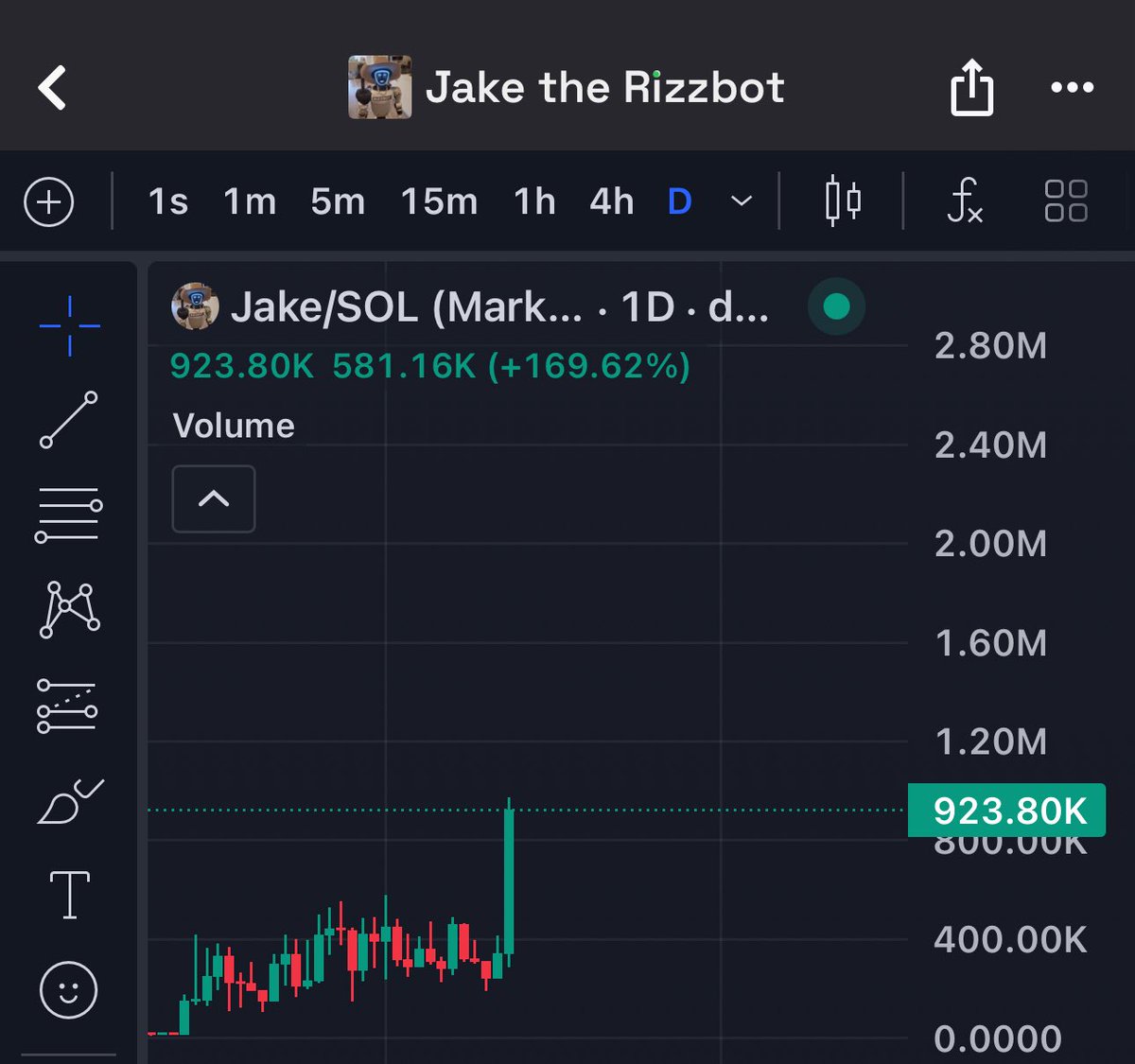The width and height of the screenshot is (1135, 1064).
Task: Open the three-dot overflow menu
Action: click(x=1072, y=88)
